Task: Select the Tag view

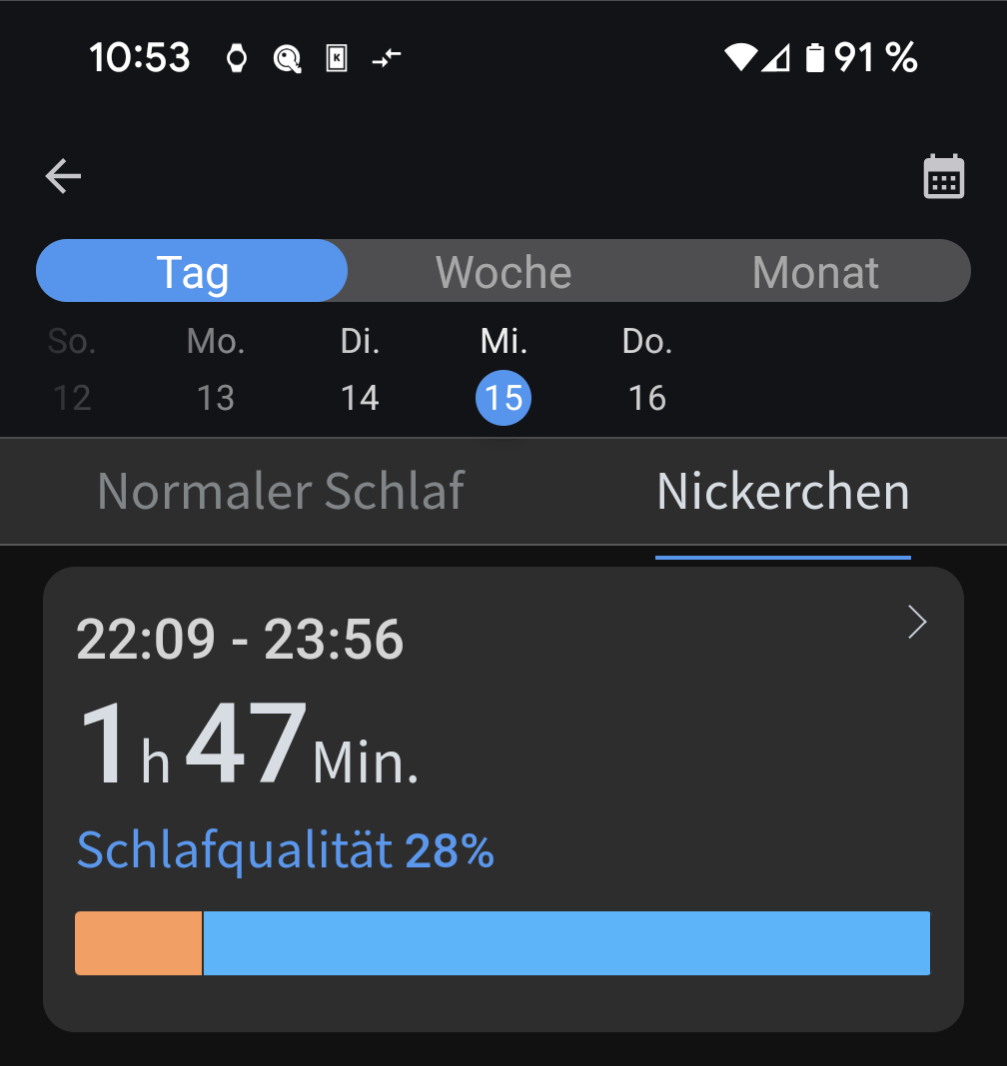Action: 193,272
